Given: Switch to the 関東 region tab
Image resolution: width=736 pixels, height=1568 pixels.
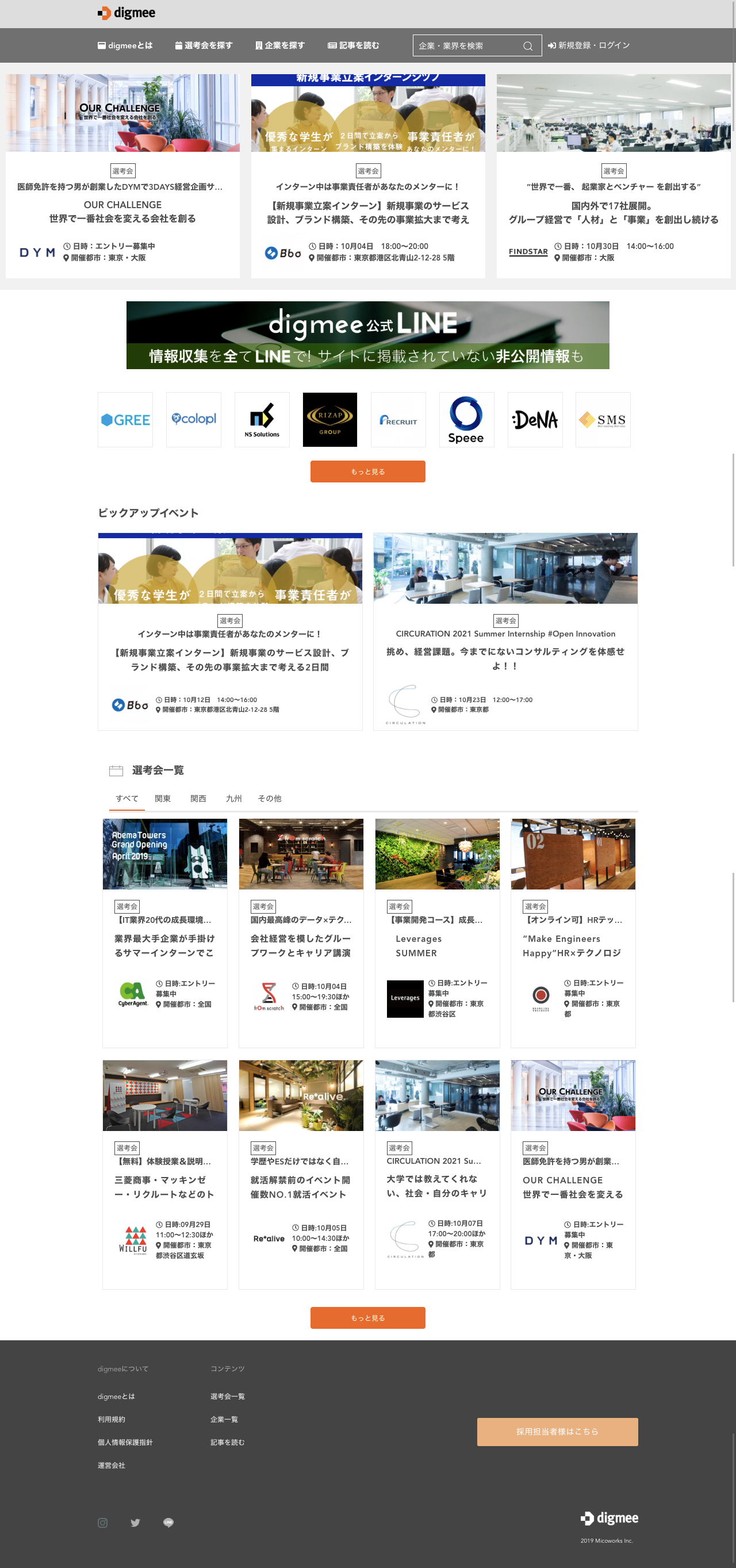Looking at the screenshot, I should 162,799.
